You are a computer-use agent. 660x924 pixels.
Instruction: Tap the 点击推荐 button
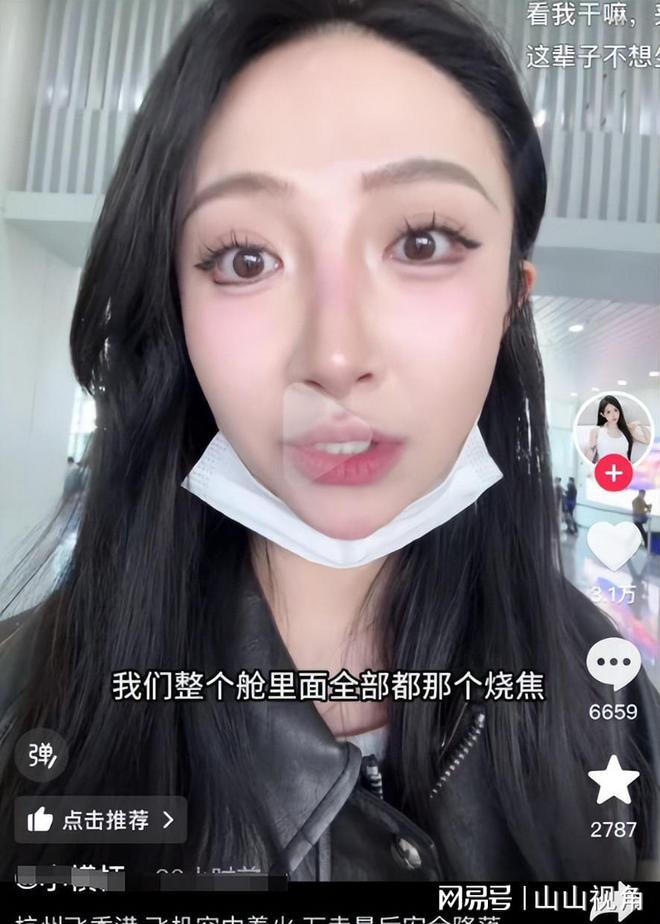pyautogui.click(x=100, y=820)
